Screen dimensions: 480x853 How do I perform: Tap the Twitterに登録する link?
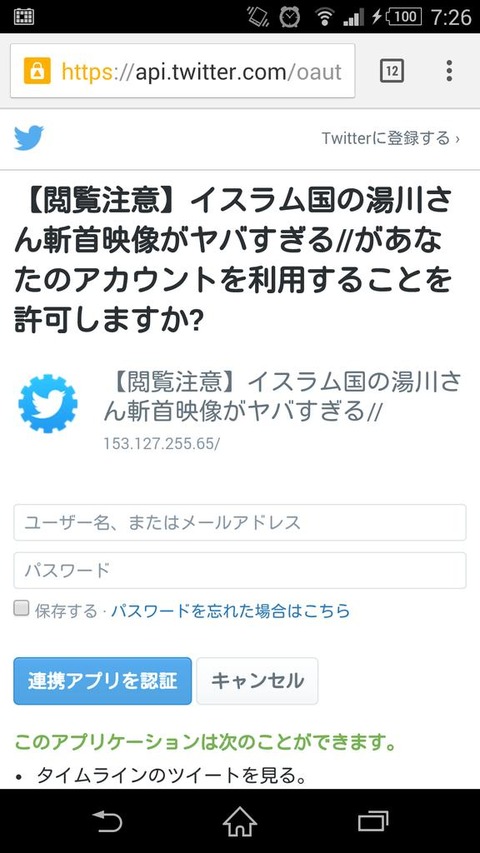coord(391,138)
